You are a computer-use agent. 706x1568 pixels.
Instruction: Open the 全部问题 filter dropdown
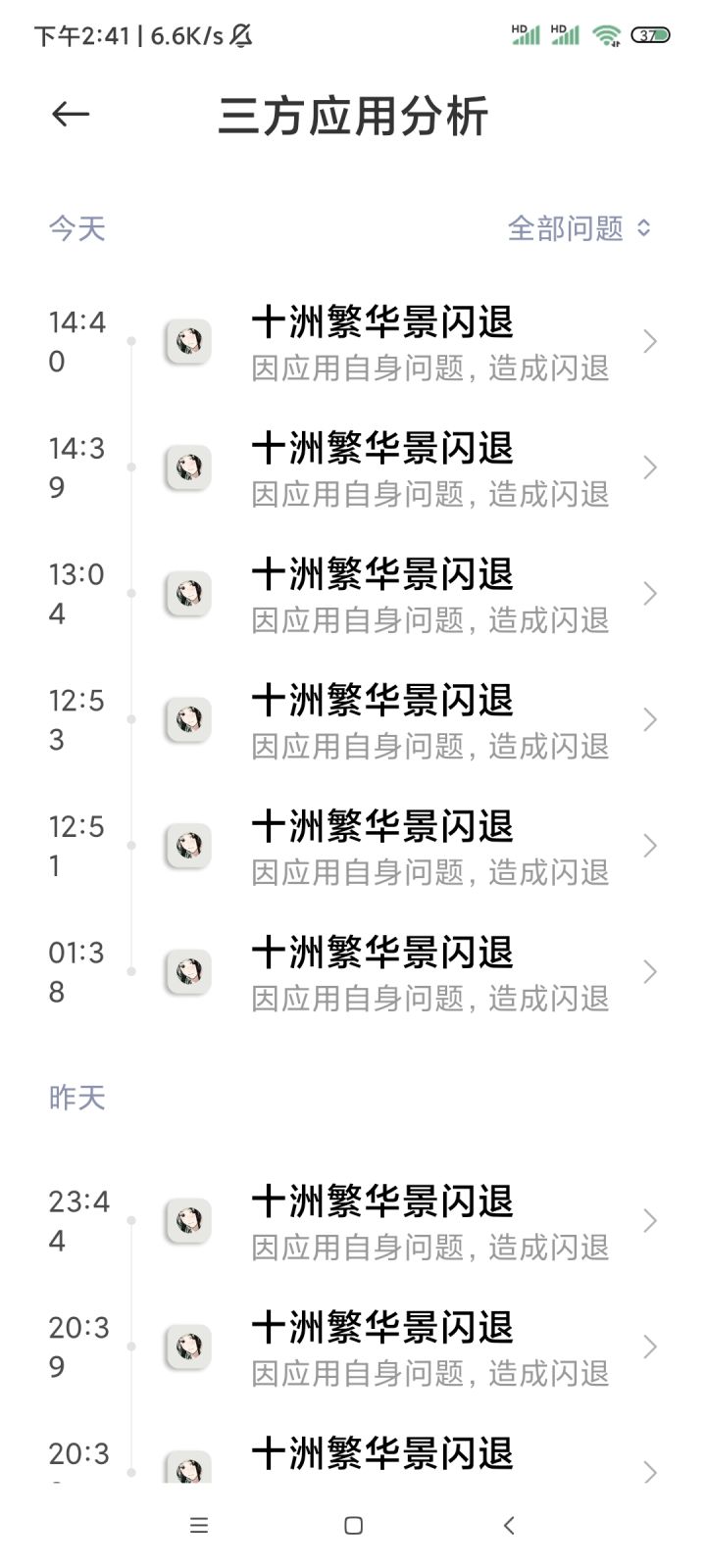tap(579, 228)
